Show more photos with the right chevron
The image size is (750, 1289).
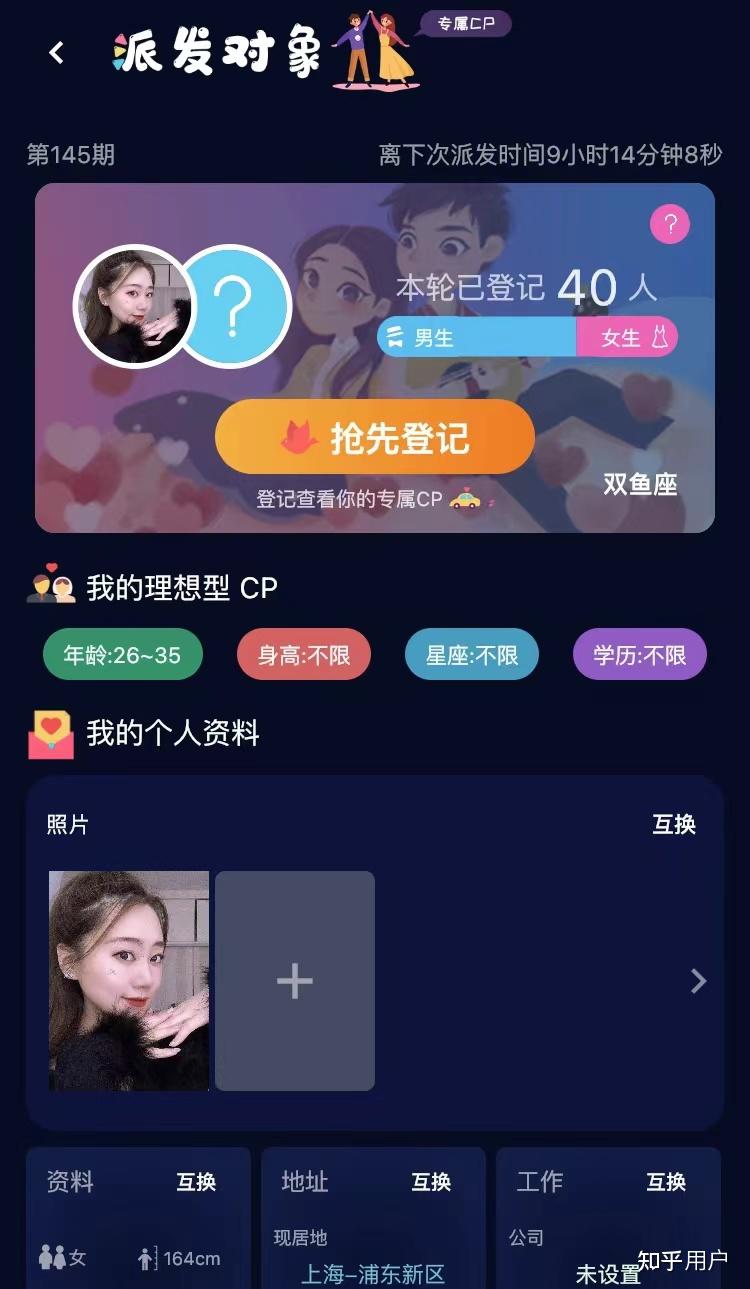(699, 981)
